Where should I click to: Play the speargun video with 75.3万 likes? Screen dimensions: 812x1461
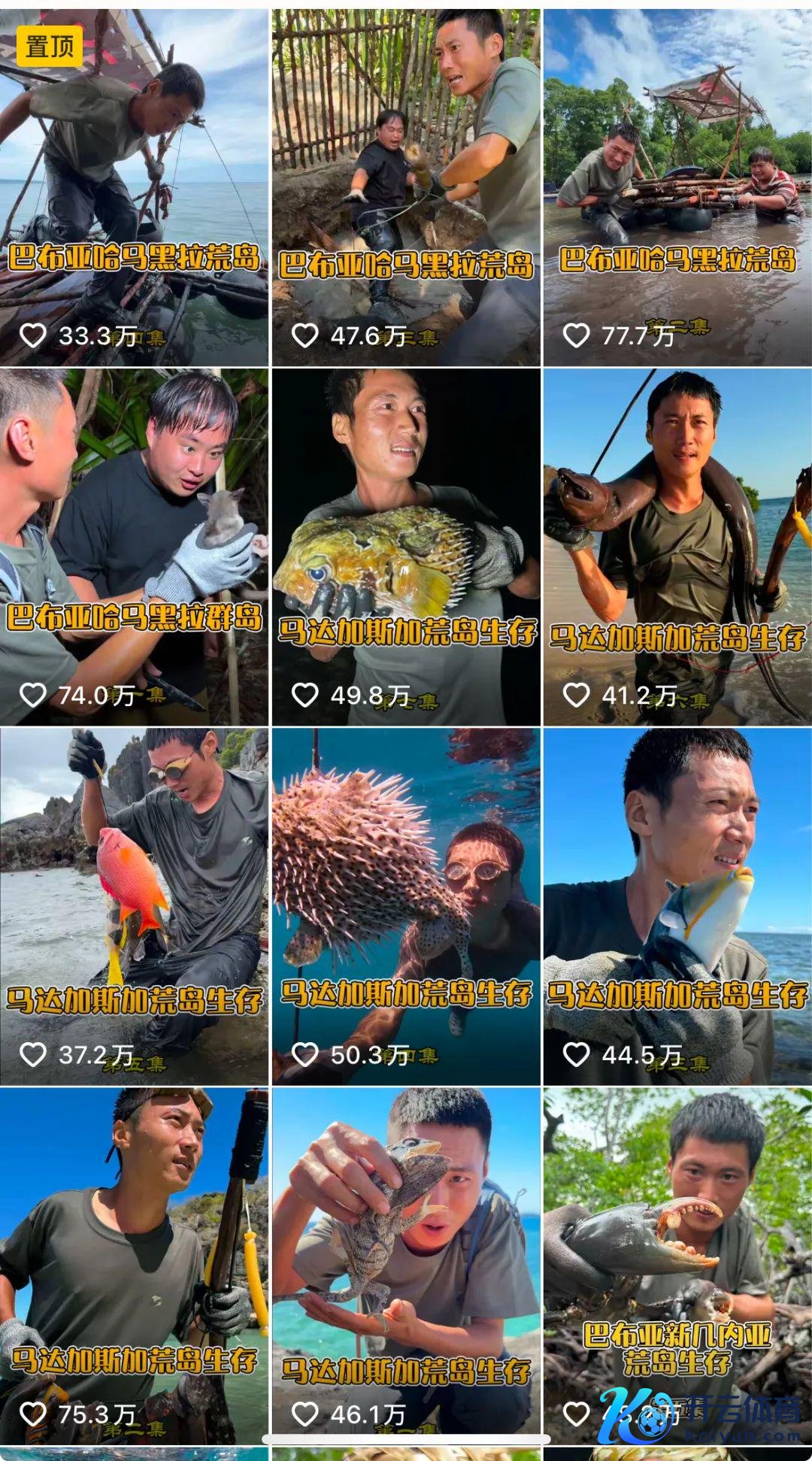(x=134, y=1263)
